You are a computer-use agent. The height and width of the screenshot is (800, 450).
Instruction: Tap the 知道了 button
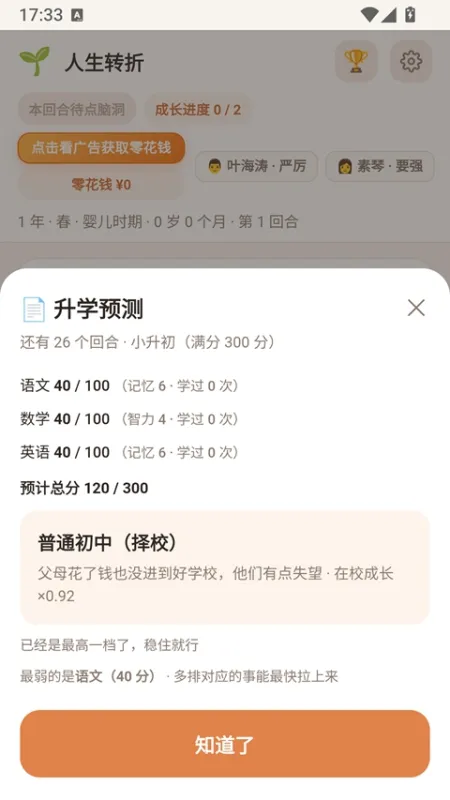(225, 744)
